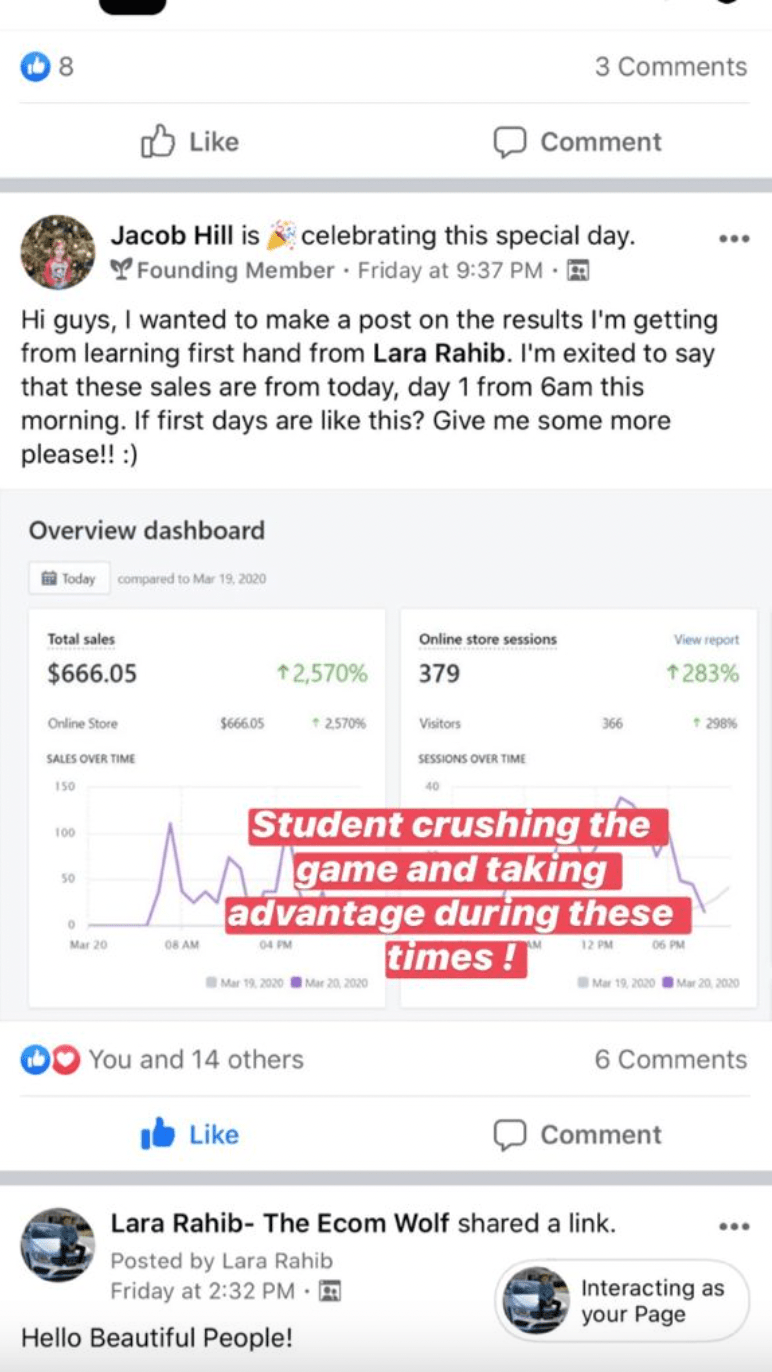The width and height of the screenshot is (772, 1372).
Task: Tap Interacting as your Page button
Action: coord(622,1300)
